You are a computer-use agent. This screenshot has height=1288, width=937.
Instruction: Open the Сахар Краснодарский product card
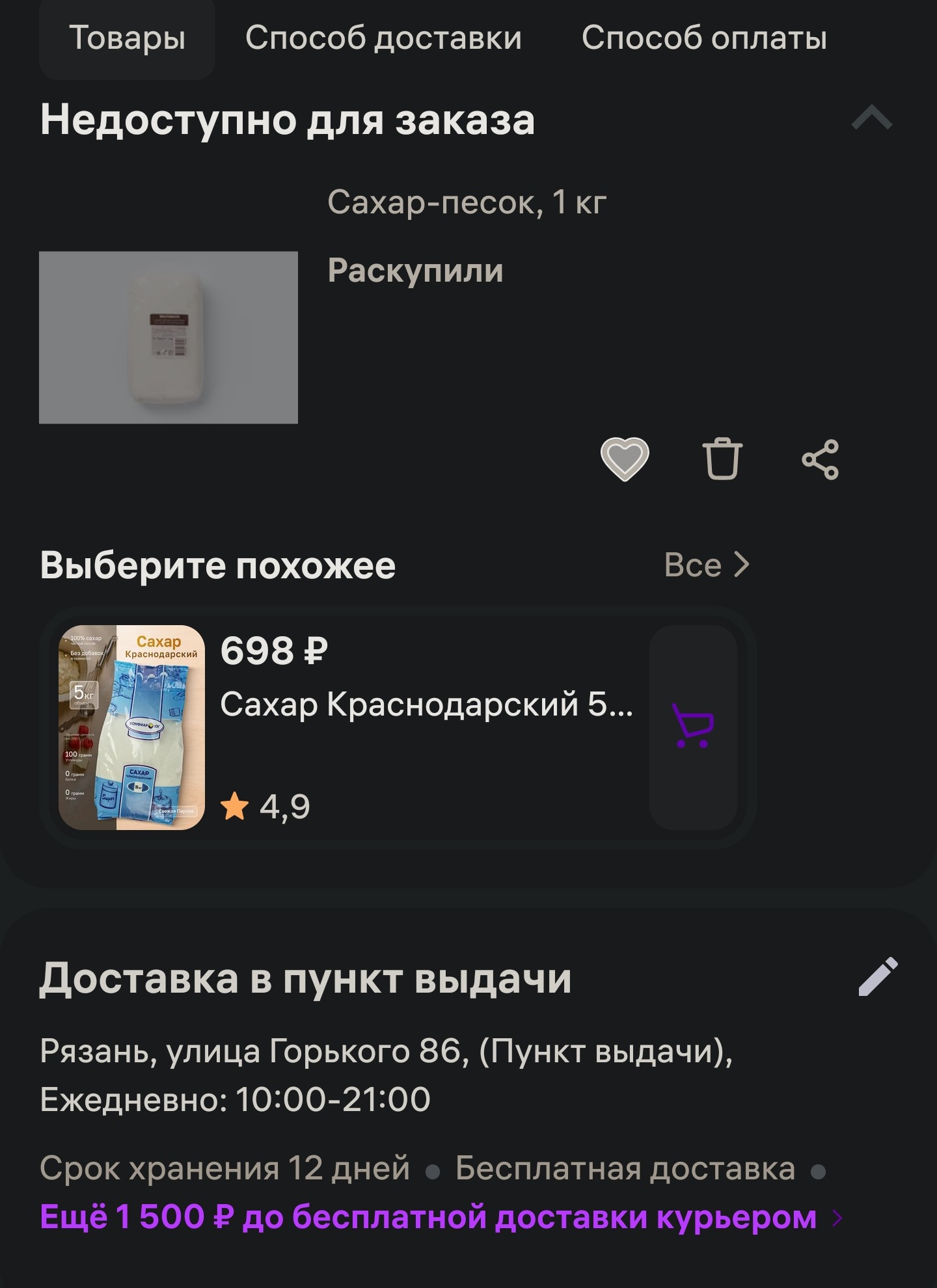coord(345,727)
